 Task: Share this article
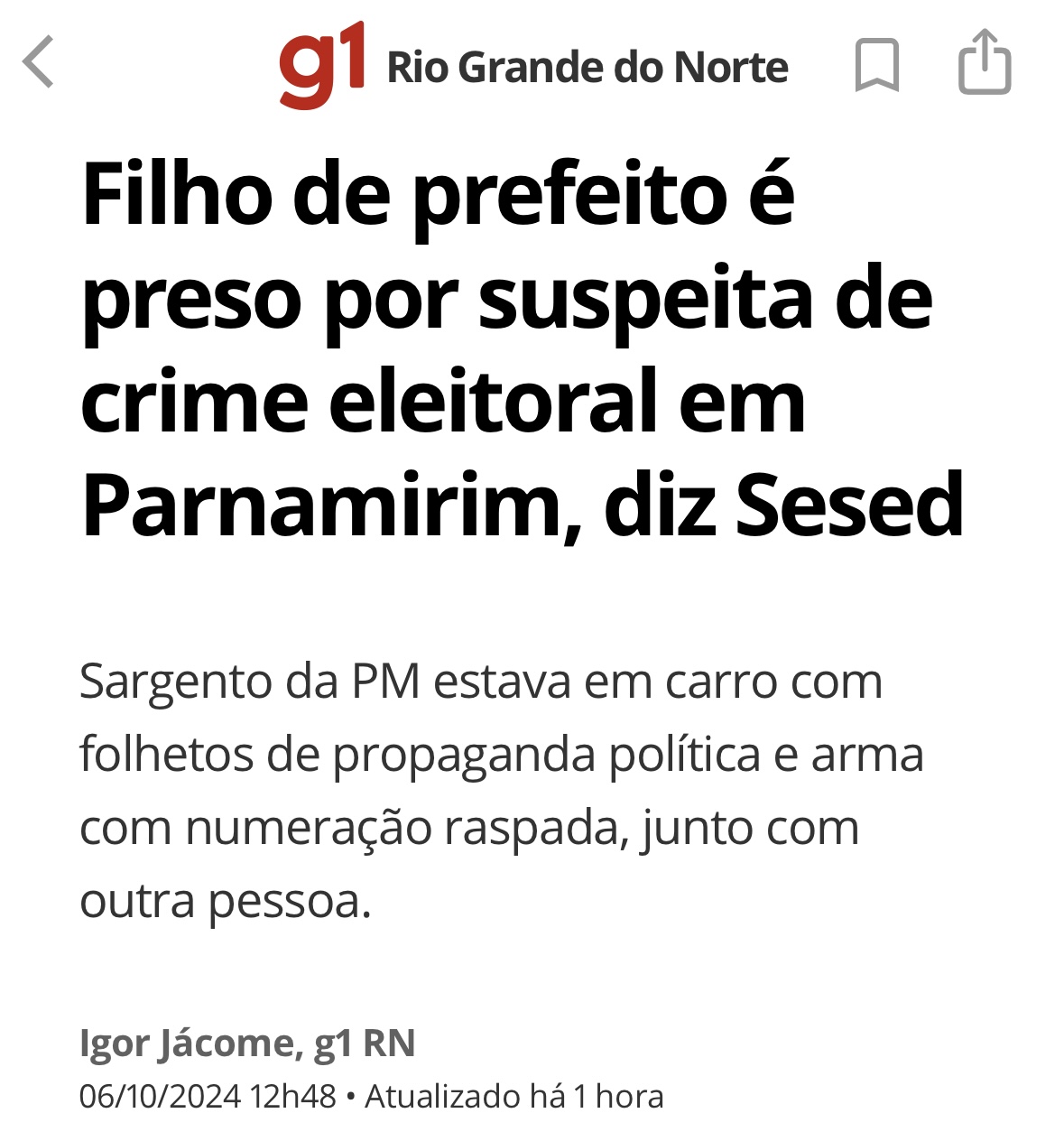coord(984,62)
